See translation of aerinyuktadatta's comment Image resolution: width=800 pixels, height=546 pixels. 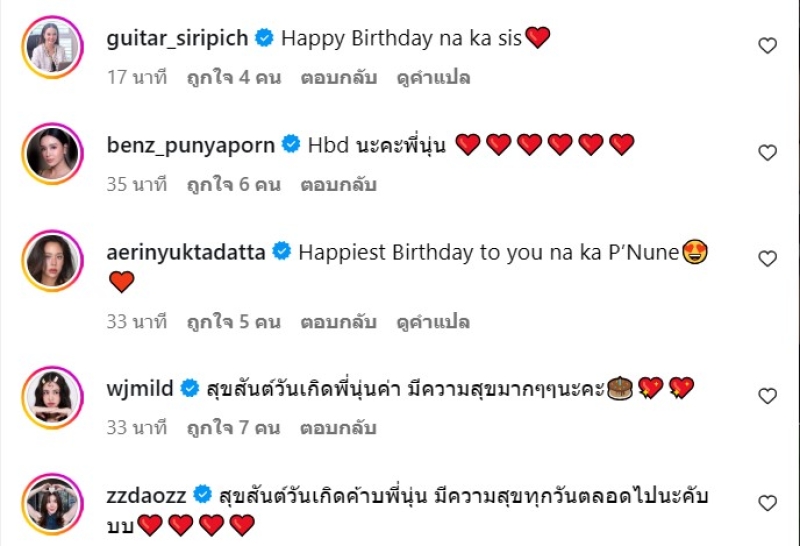(x=433, y=322)
